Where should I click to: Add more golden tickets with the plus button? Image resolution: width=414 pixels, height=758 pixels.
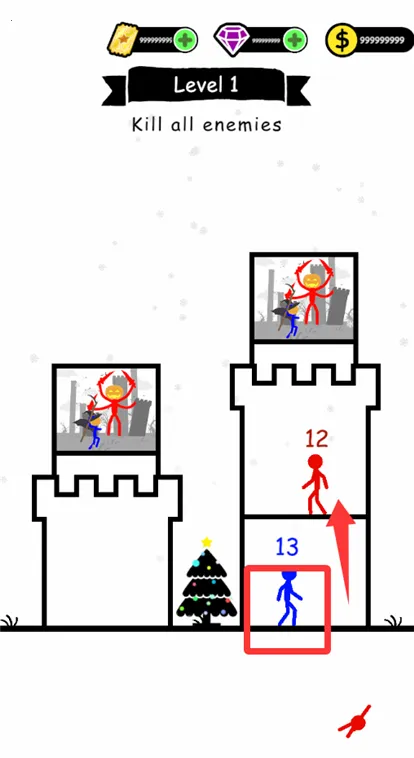[x=185, y=40]
